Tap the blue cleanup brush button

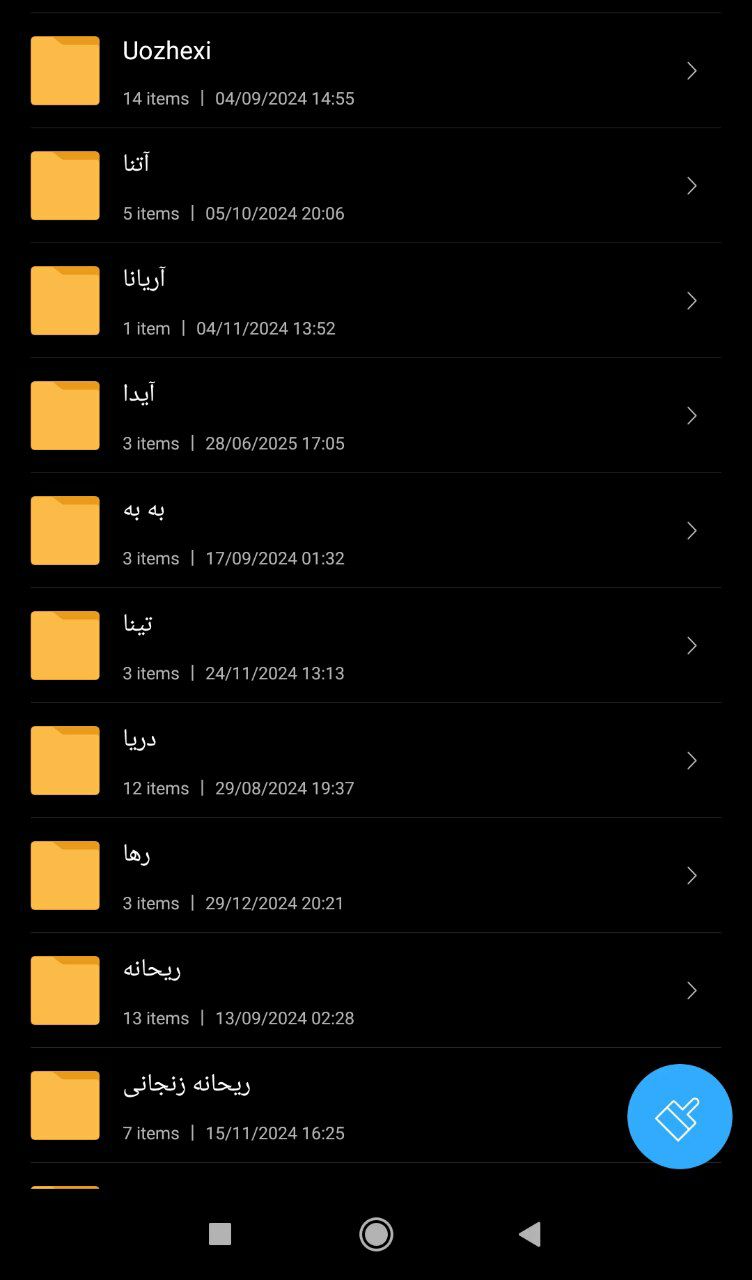point(679,1116)
